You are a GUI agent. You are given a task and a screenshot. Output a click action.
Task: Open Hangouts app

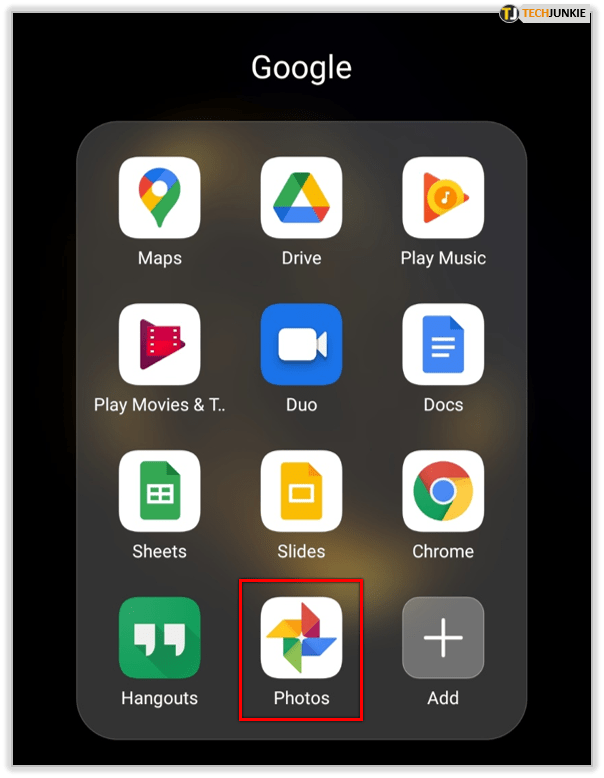pyautogui.click(x=159, y=638)
